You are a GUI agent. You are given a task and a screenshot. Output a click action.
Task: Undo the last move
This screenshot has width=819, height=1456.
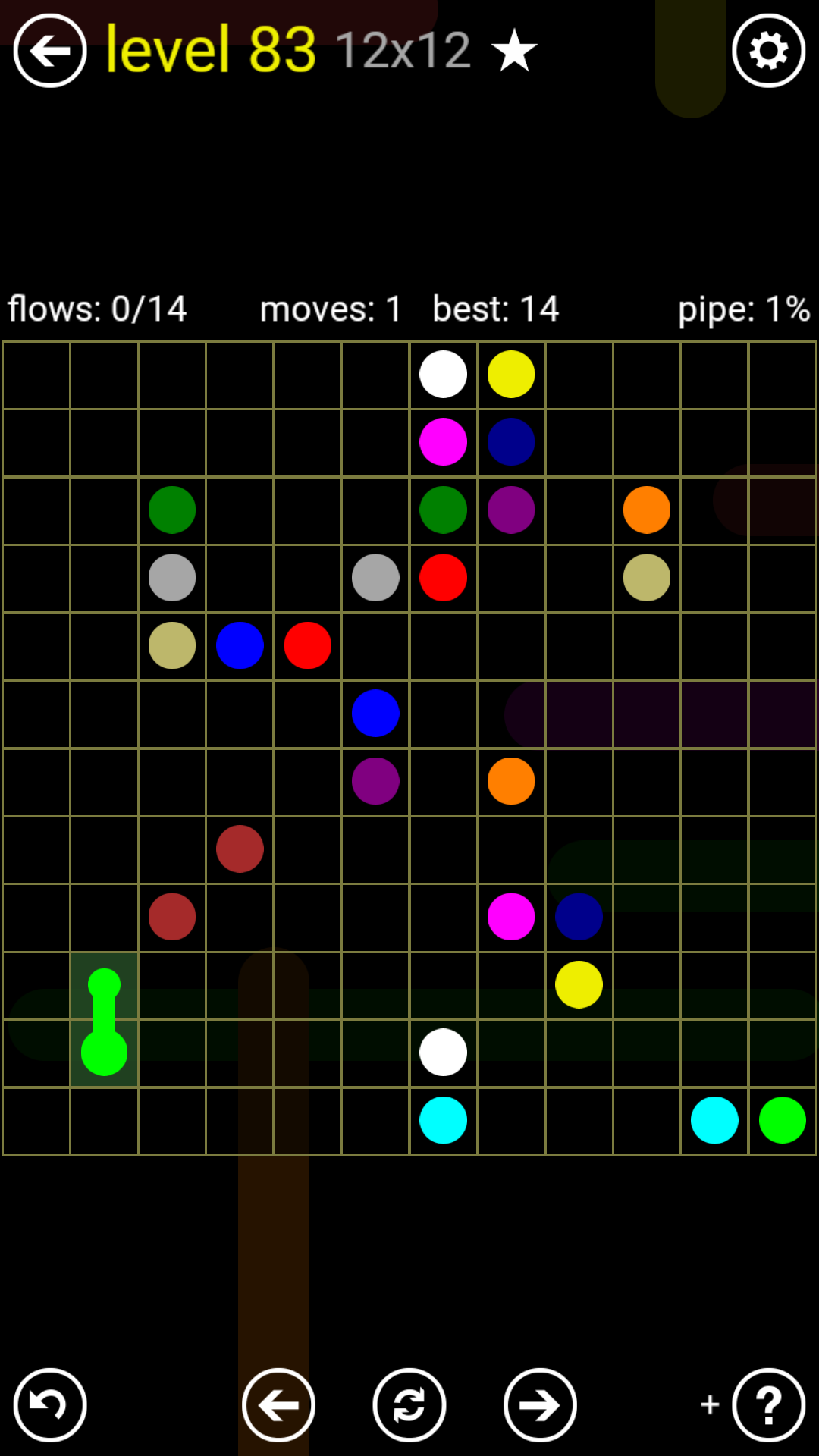tap(50, 1405)
